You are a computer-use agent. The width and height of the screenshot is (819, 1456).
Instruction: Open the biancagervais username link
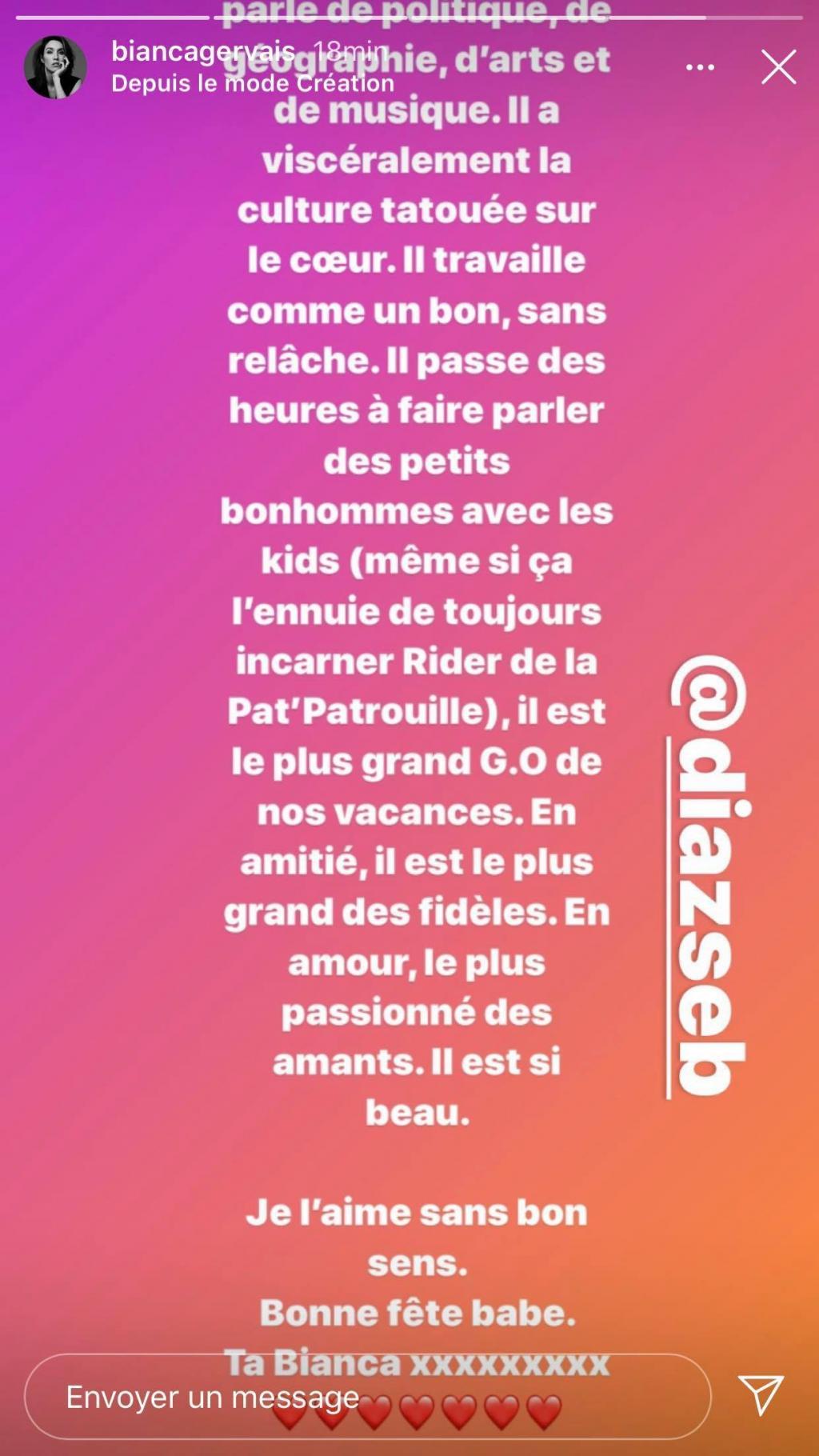click(203, 51)
